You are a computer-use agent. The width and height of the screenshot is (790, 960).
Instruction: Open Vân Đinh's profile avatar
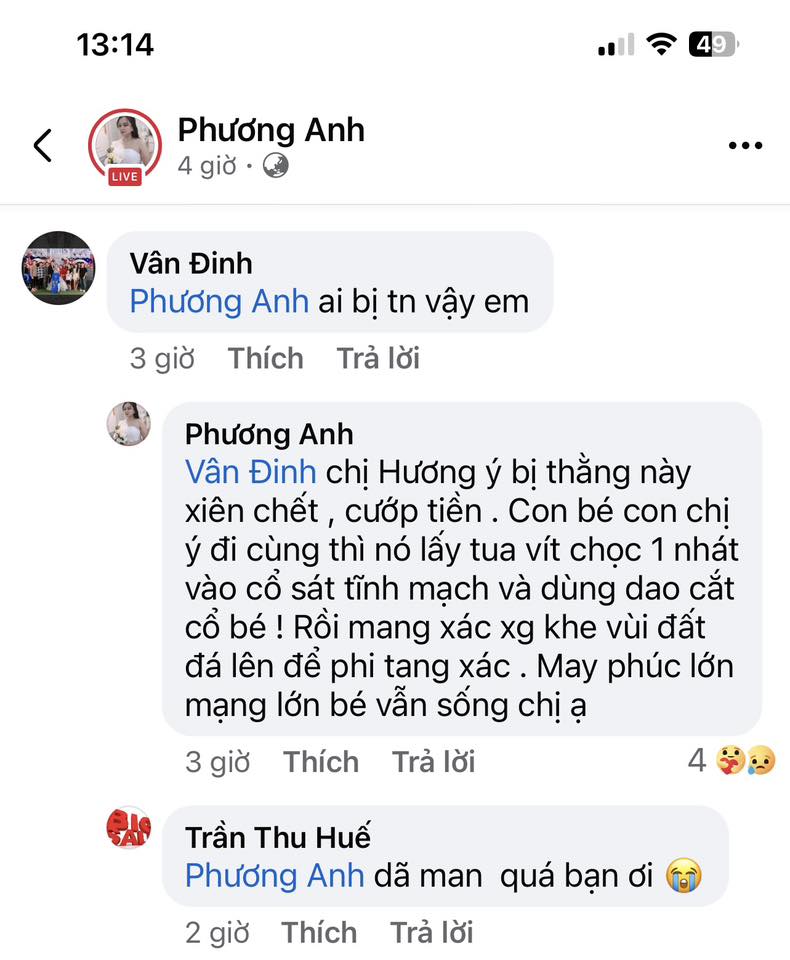pyautogui.click(x=58, y=268)
